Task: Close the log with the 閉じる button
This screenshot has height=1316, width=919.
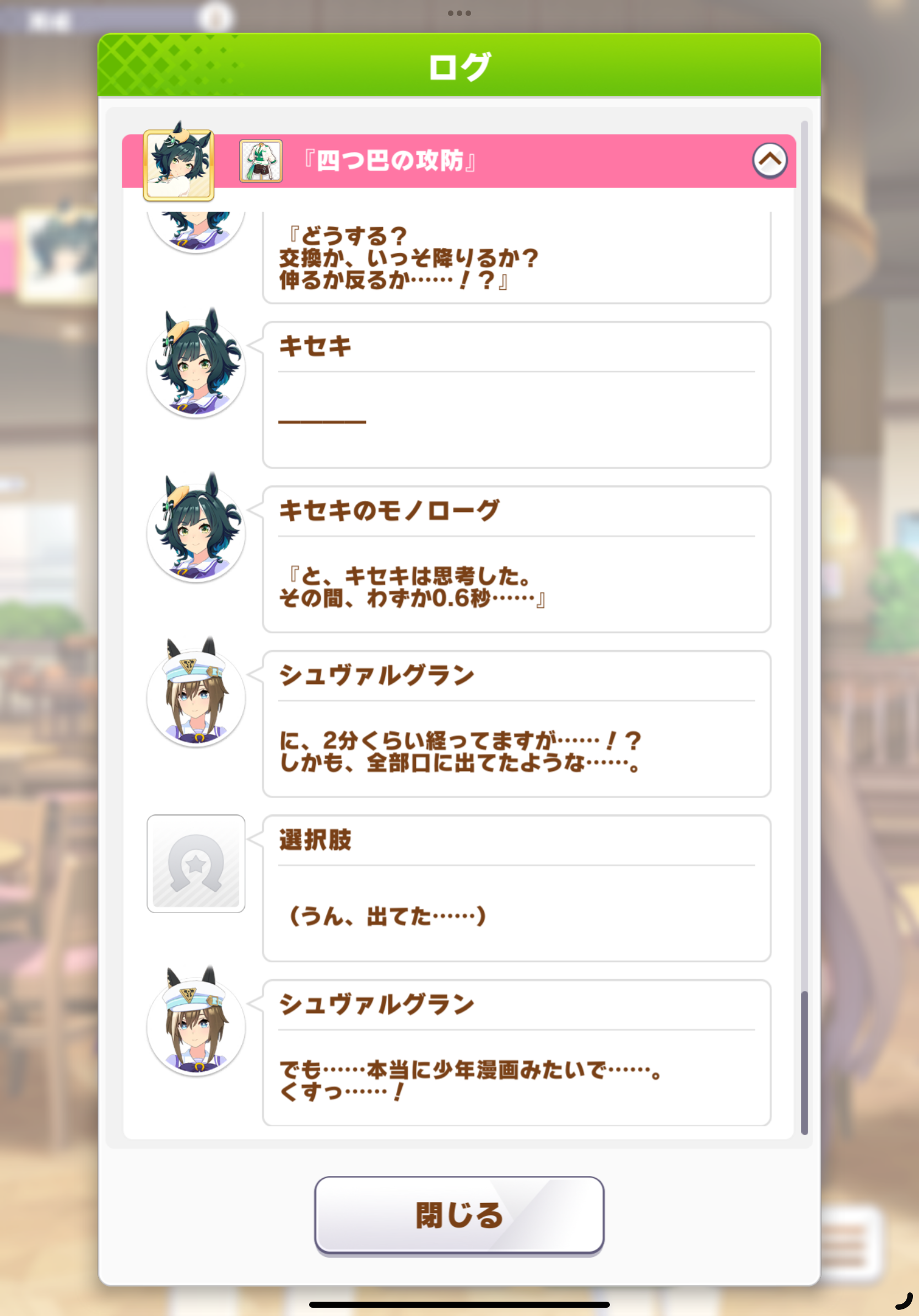Action: pyautogui.click(x=459, y=1215)
